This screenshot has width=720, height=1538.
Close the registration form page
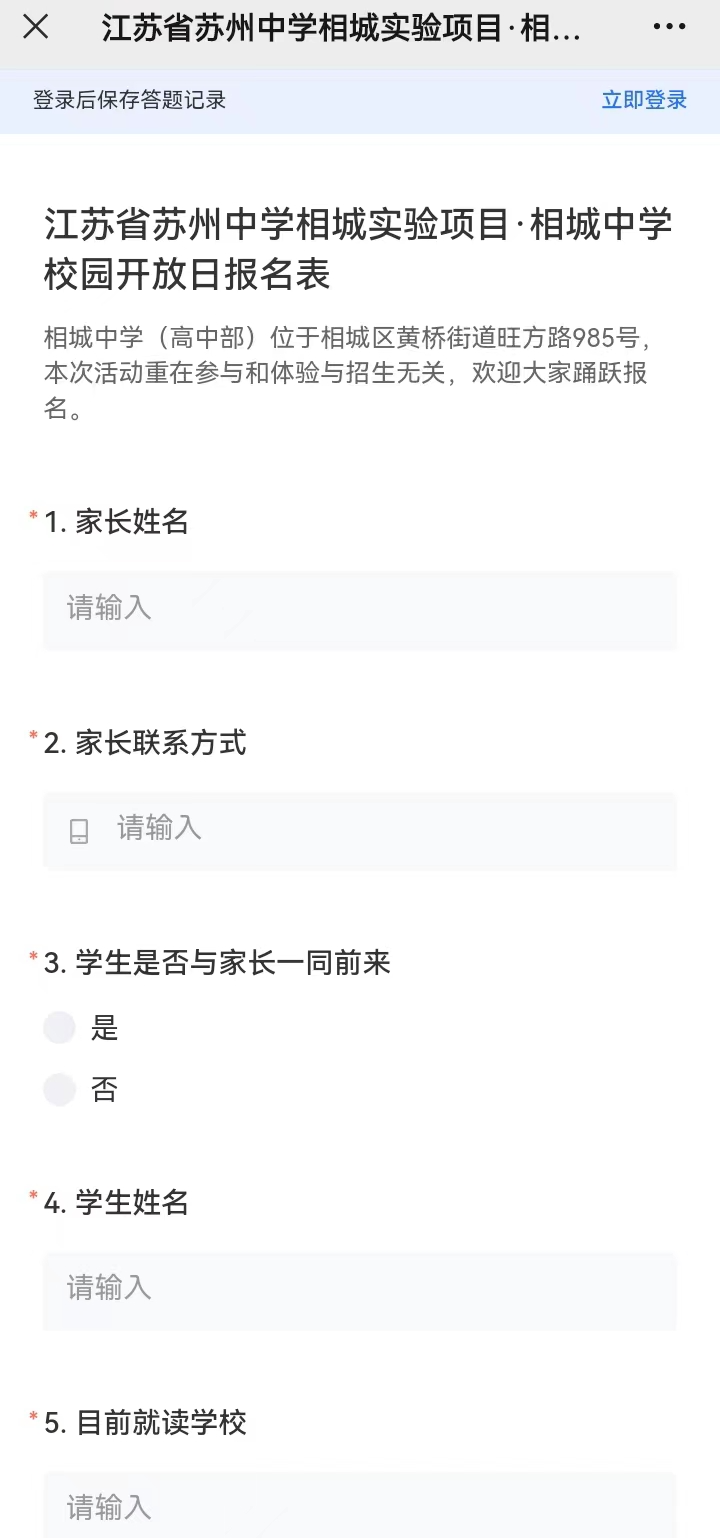point(35,28)
